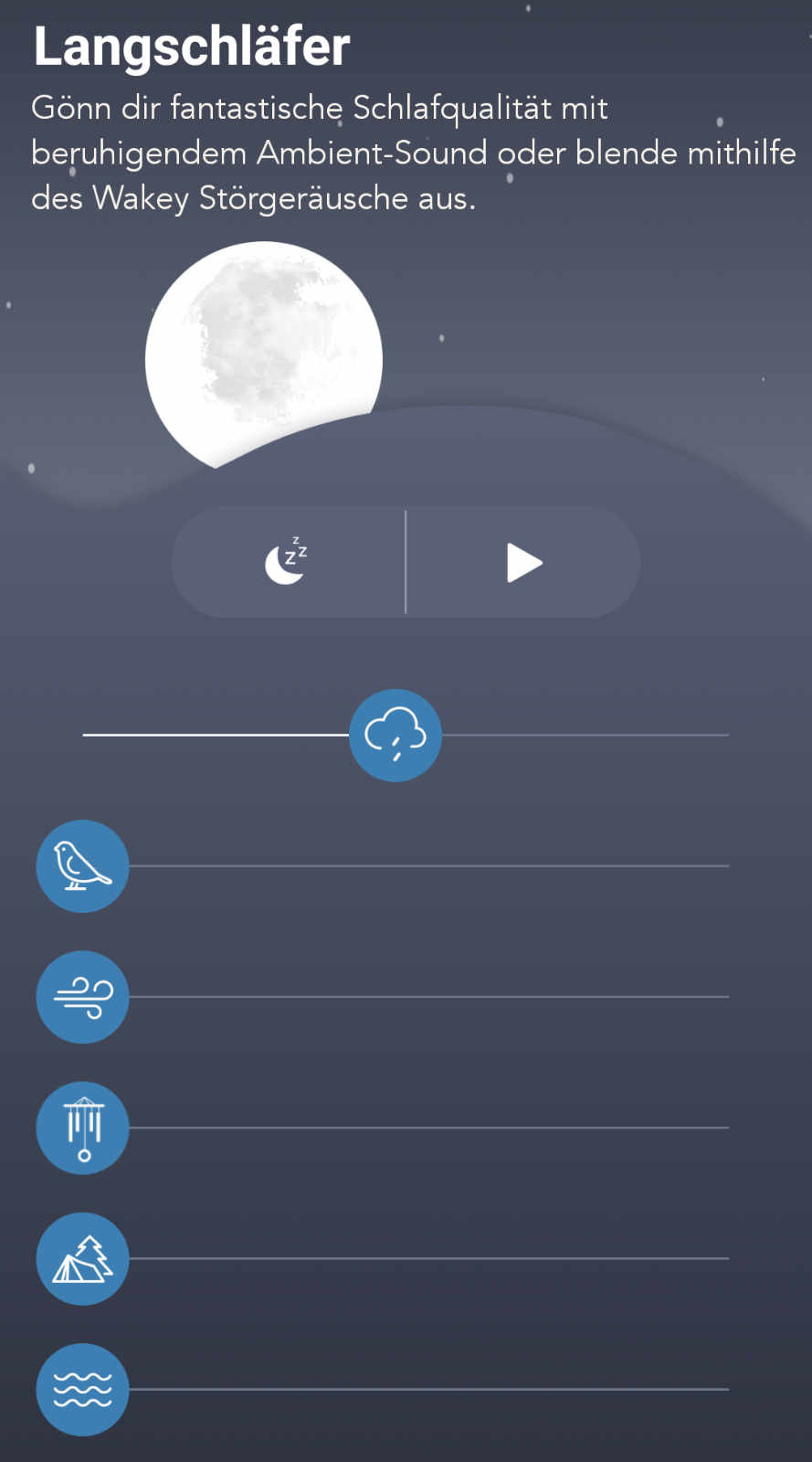Tap the rain cloud volume slider
Image resolution: width=812 pixels, height=1462 pixels.
[x=395, y=736]
